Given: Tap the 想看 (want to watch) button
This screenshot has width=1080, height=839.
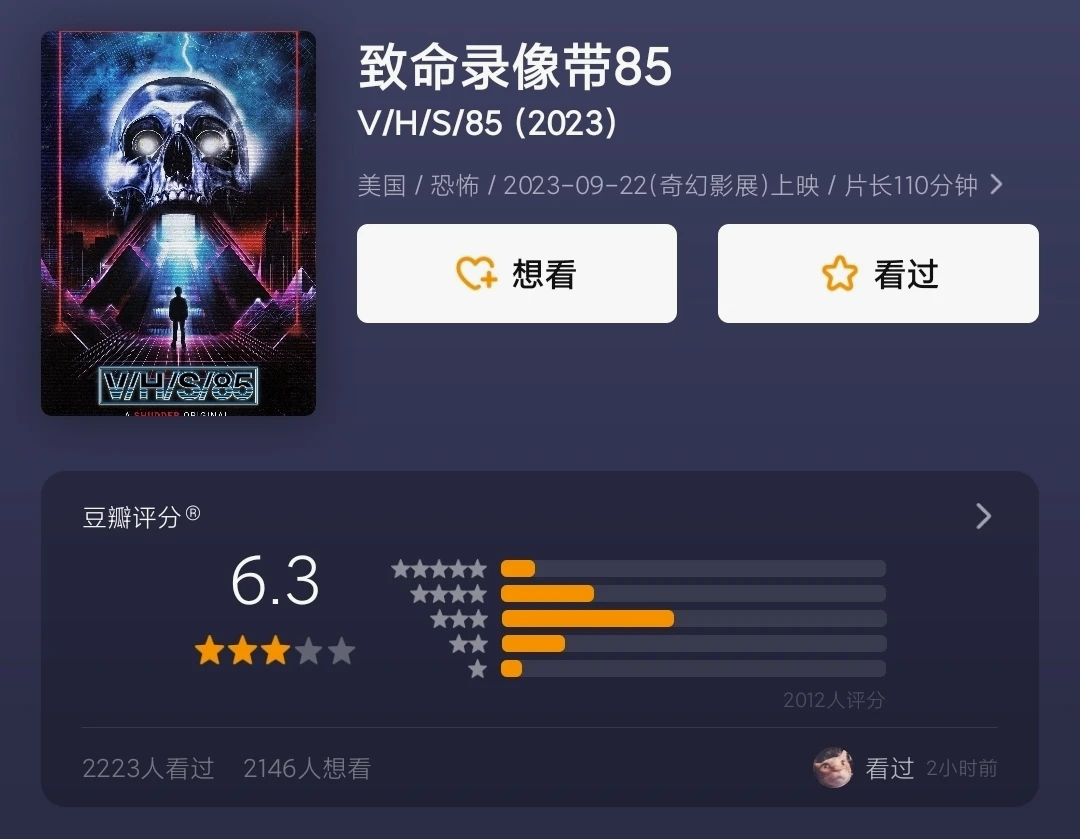Looking at the screenshot, I should pos(517,273).
